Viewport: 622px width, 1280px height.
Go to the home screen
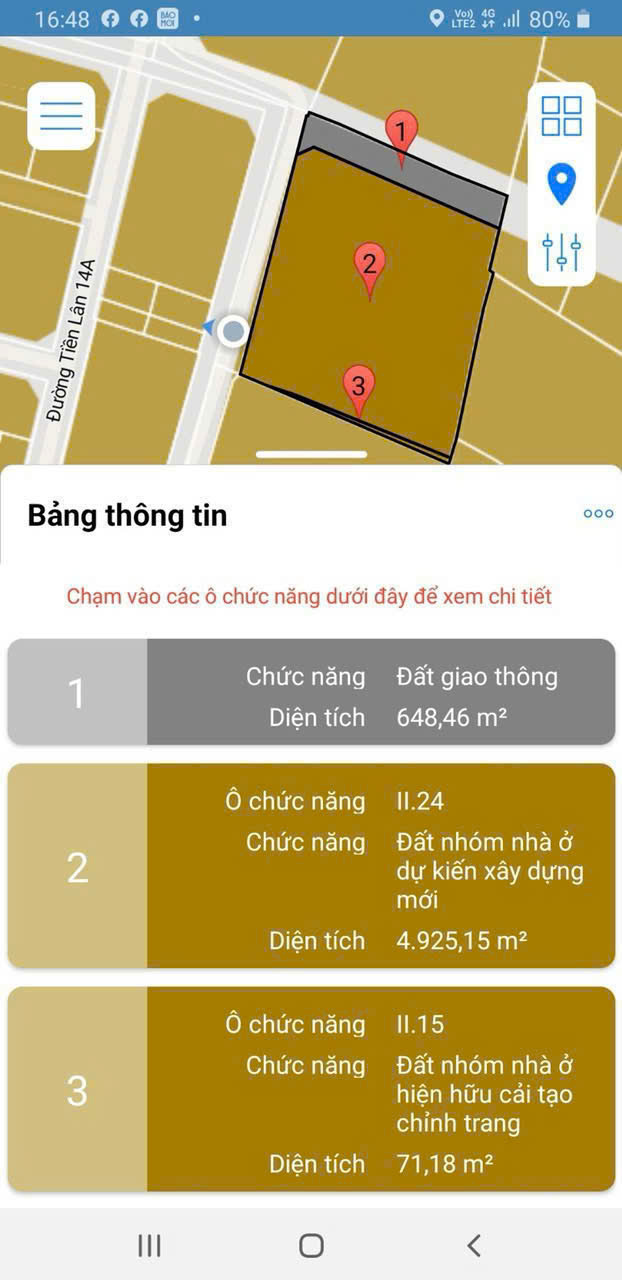click(x=311, y=1245)
